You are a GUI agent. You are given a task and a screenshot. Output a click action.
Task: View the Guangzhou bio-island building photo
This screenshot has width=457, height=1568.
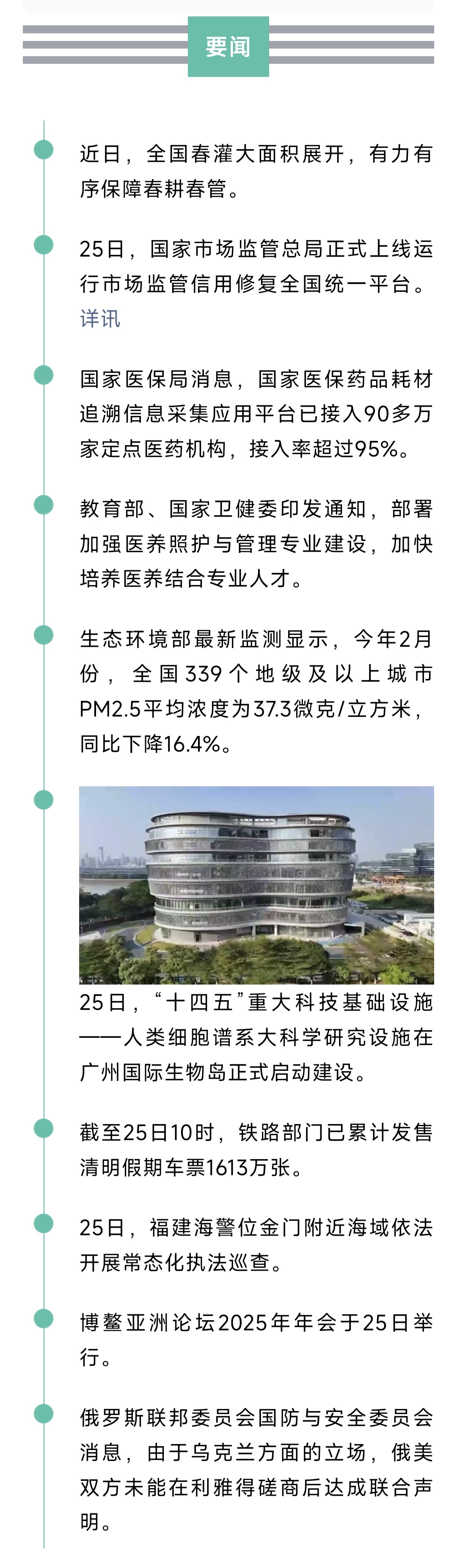coord(256,884)
